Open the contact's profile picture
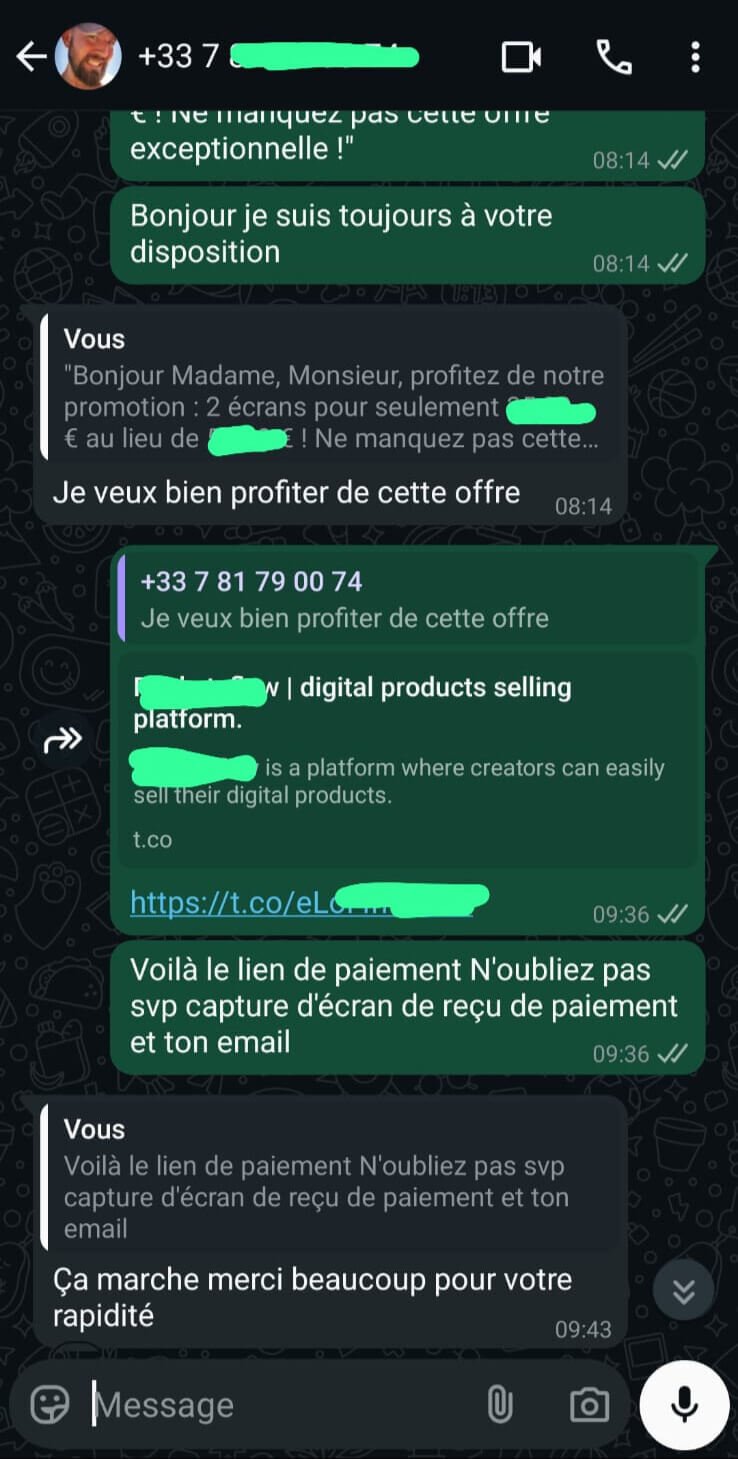Viewport: 738px width, 1459px height. 88,57
